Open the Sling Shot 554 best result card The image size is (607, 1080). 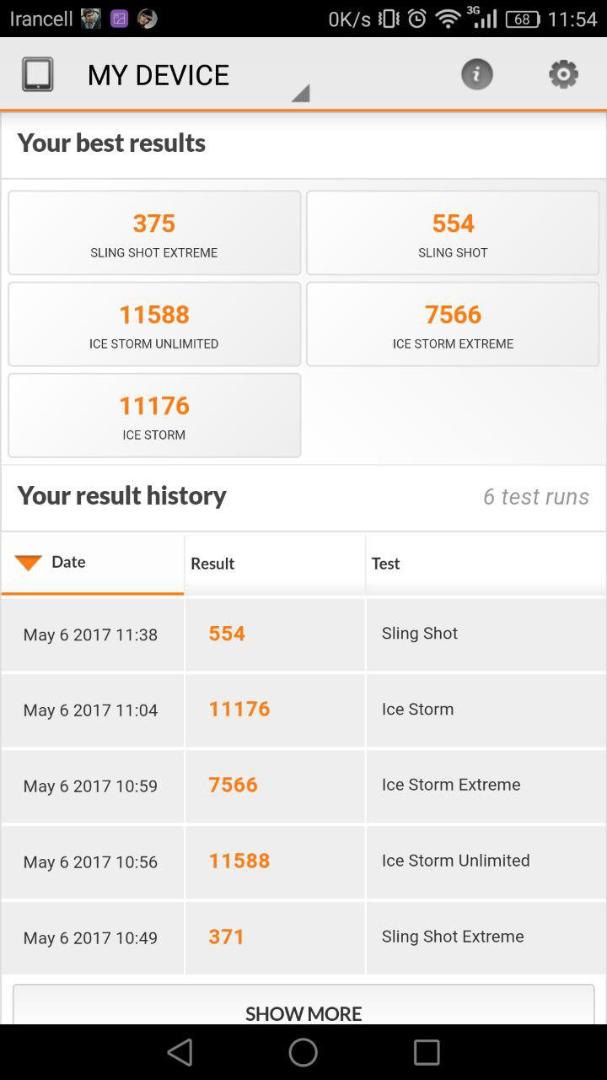click(x=453, y=233)
